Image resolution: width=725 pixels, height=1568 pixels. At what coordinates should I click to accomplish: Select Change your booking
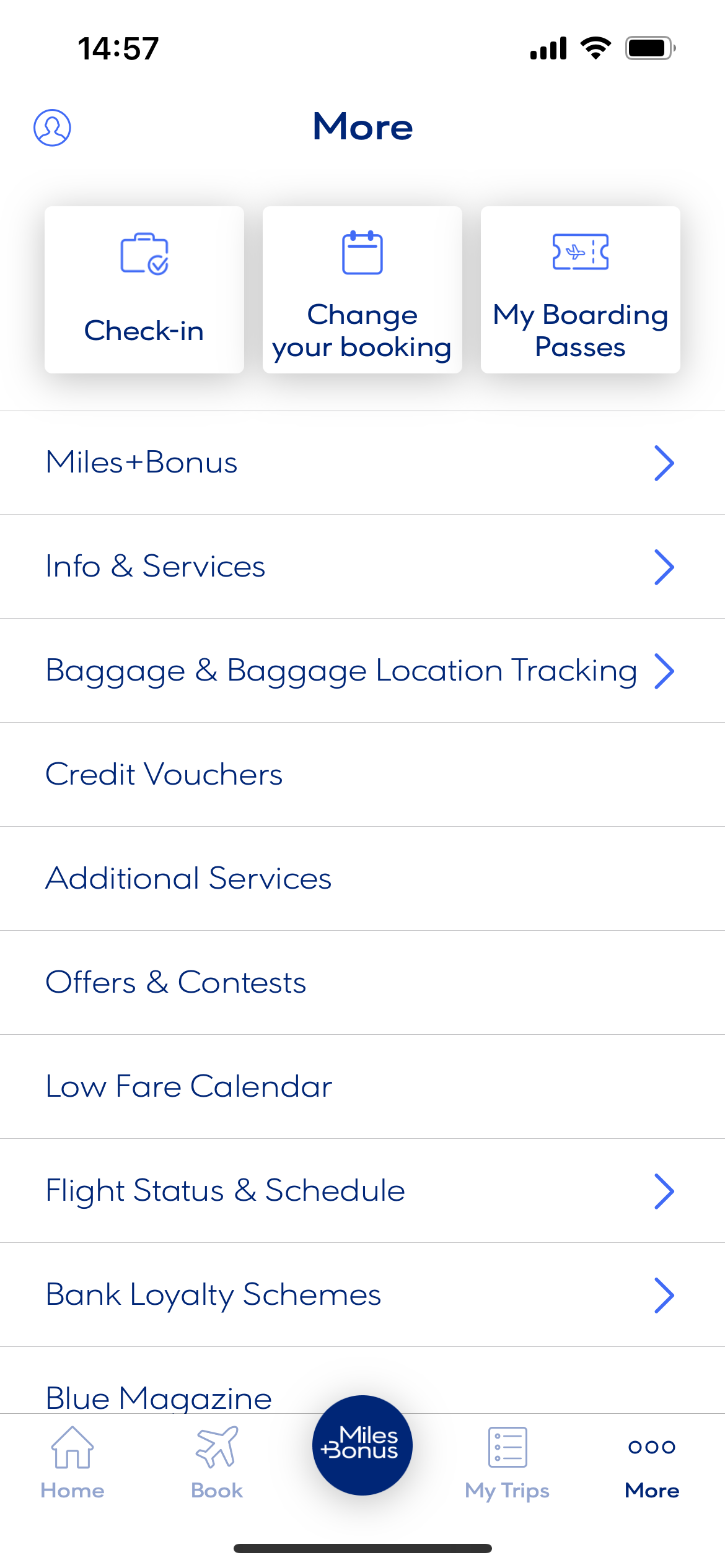362,290
